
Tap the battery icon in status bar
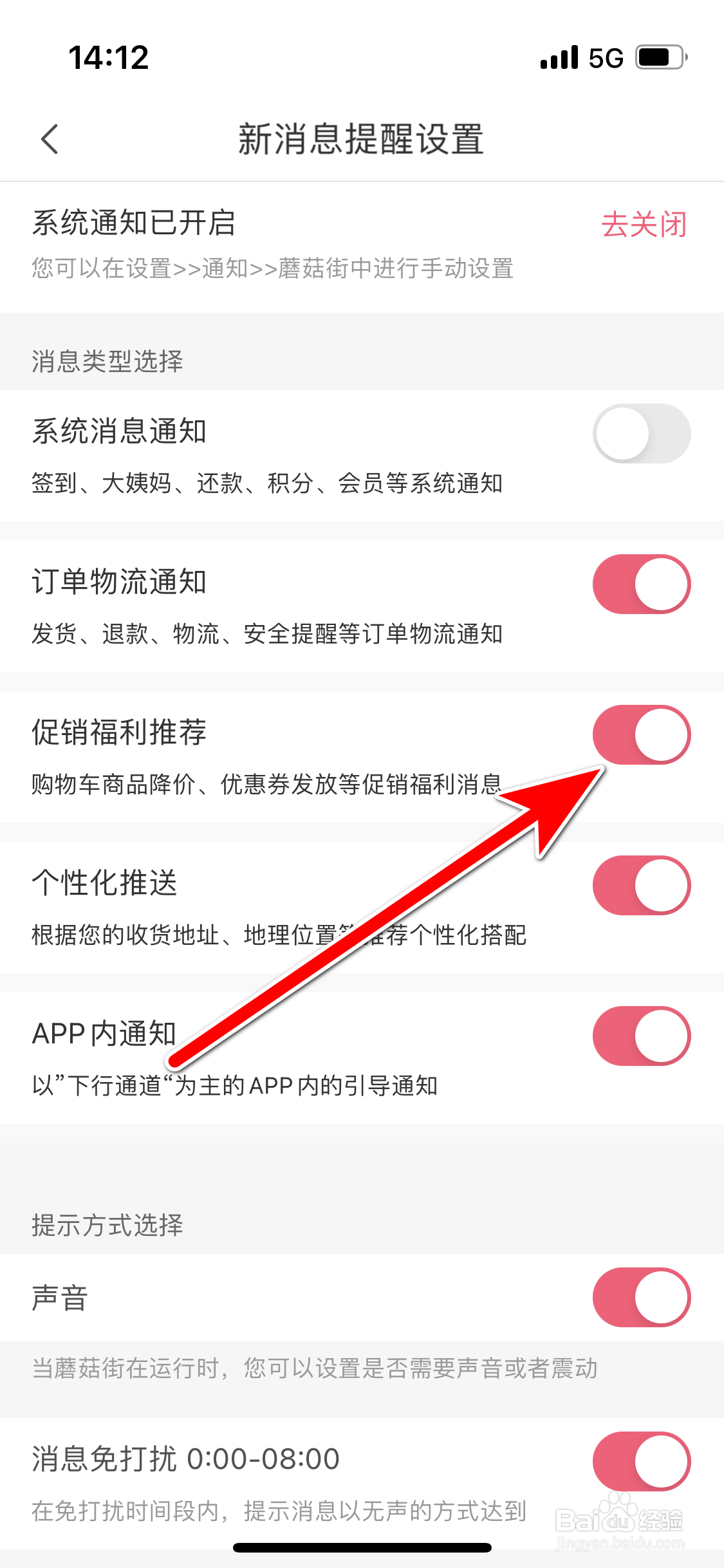point(658,58)
